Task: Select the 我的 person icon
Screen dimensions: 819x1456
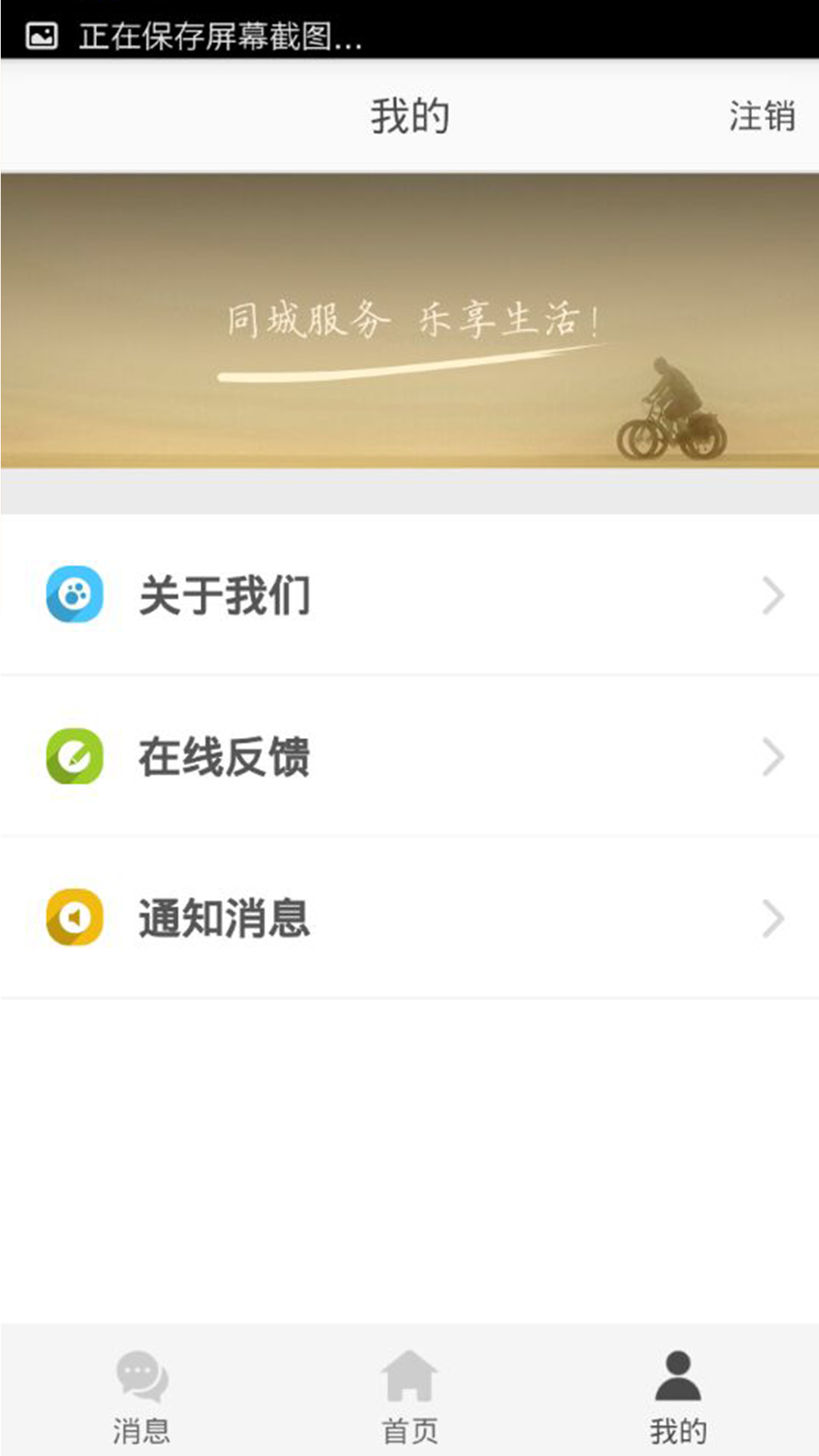Action: click(x=677, y=1376)
